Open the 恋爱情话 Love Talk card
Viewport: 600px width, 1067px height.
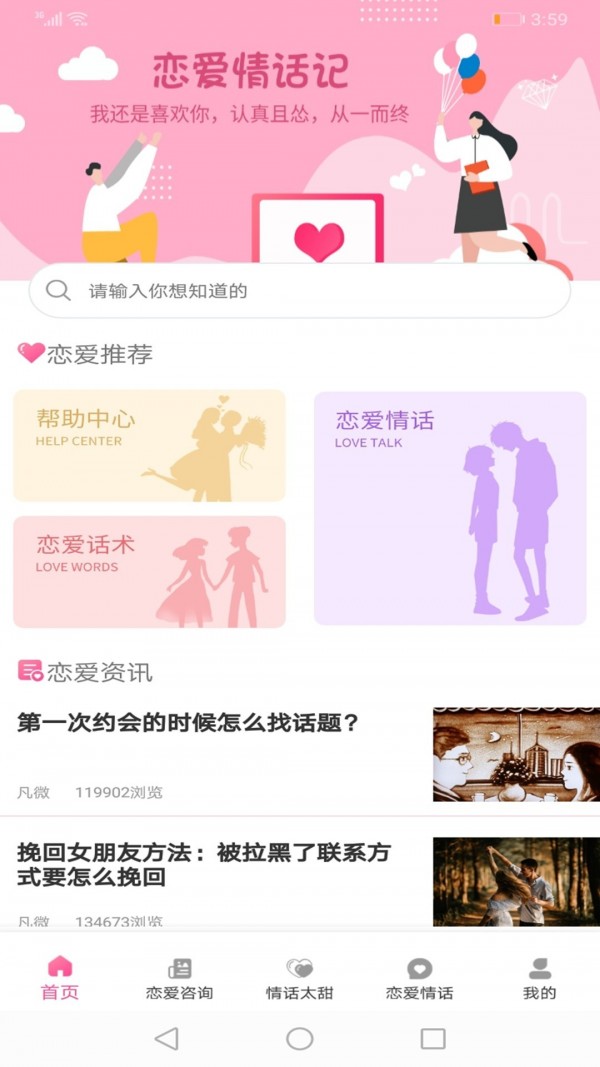[x=450, y=508]
